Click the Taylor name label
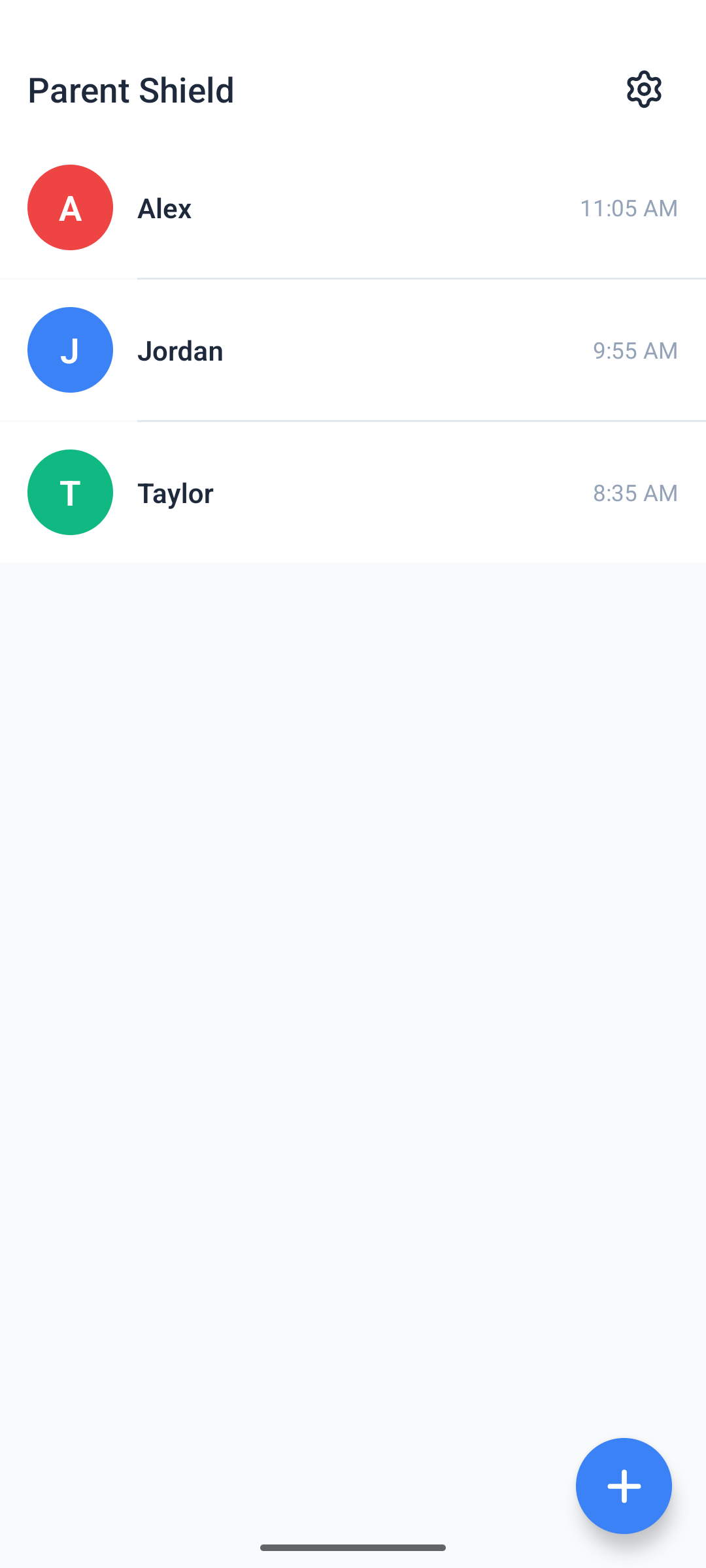The width and height of the screenshot is (706, 1568). coord(175,492)
